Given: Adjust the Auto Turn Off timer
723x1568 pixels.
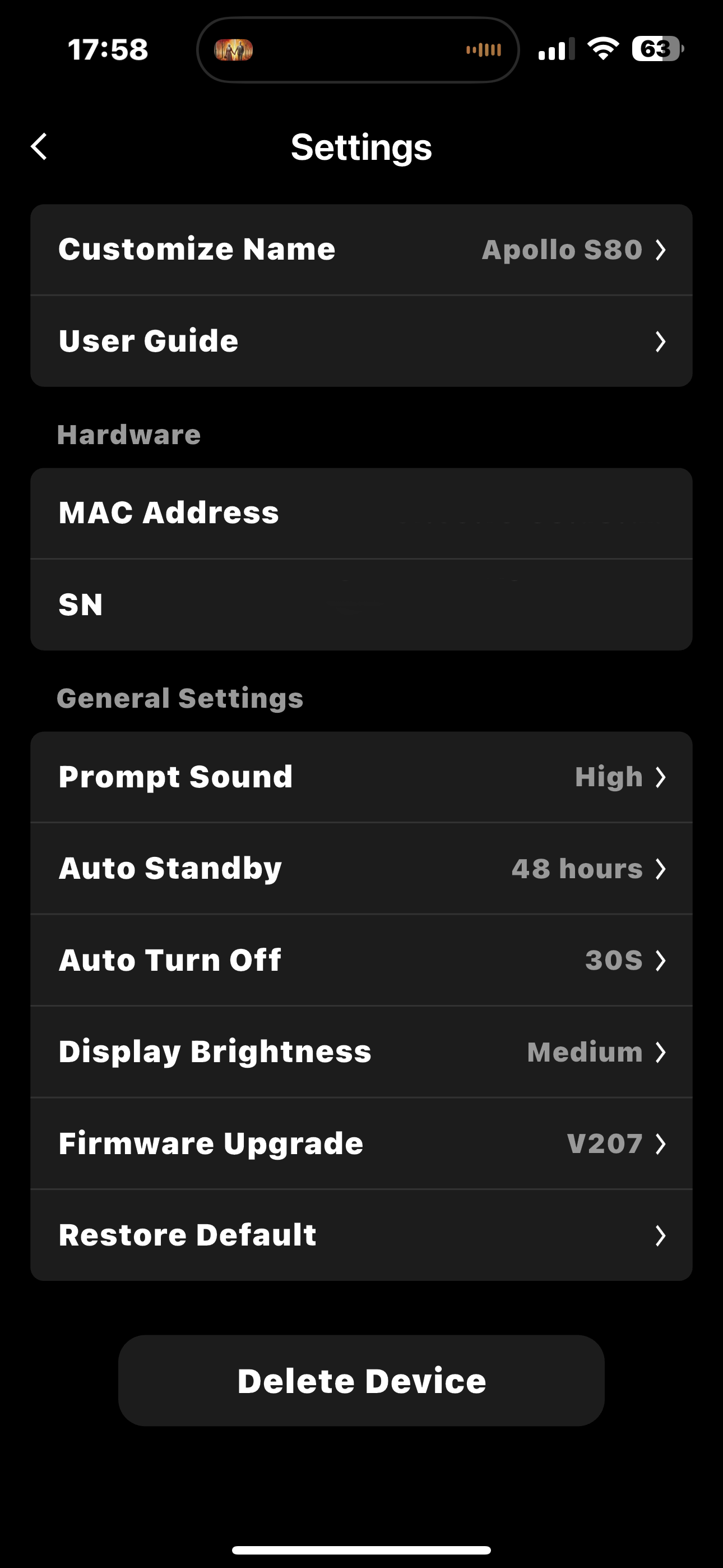Looking at the screenshot, I should (x=361, y=960).
